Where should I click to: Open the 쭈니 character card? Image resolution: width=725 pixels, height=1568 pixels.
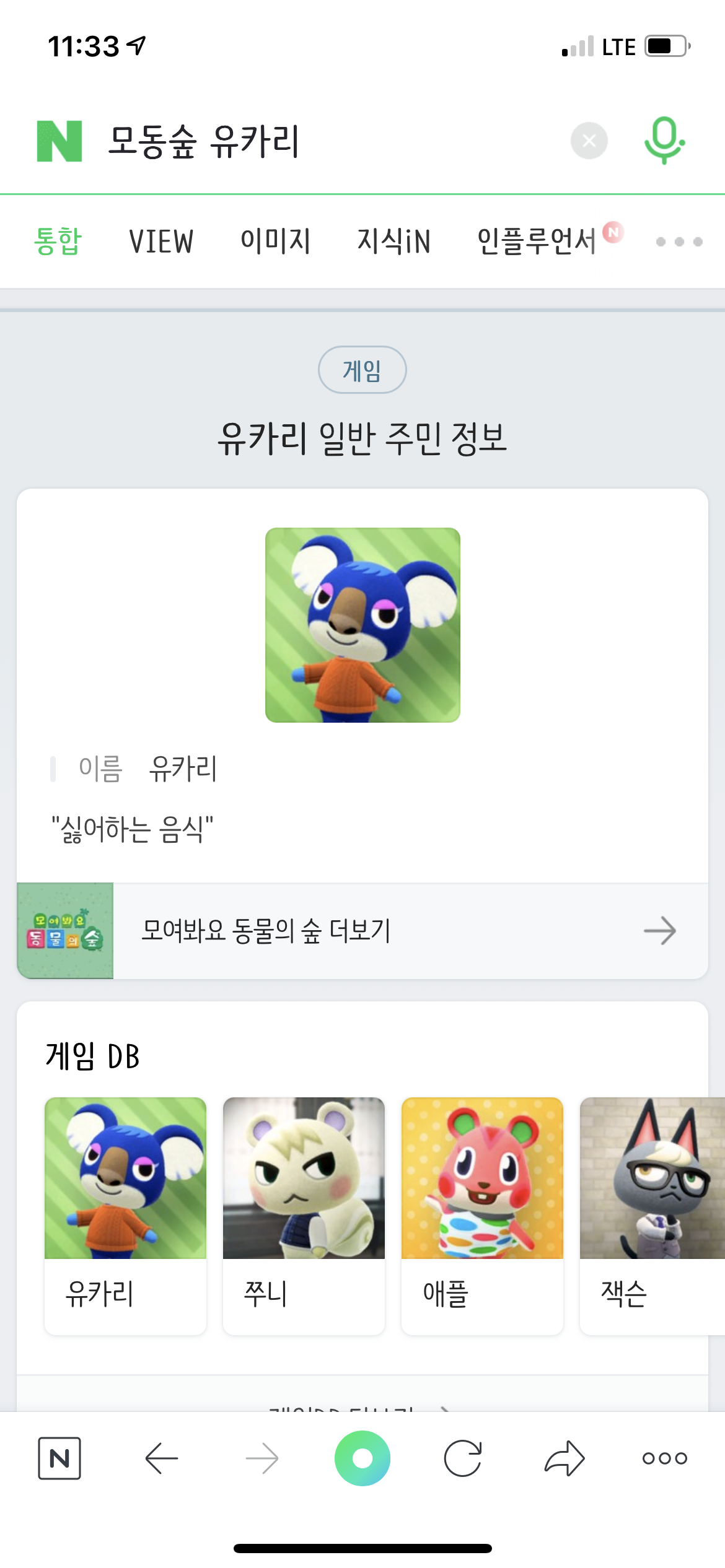[304, 1214]
